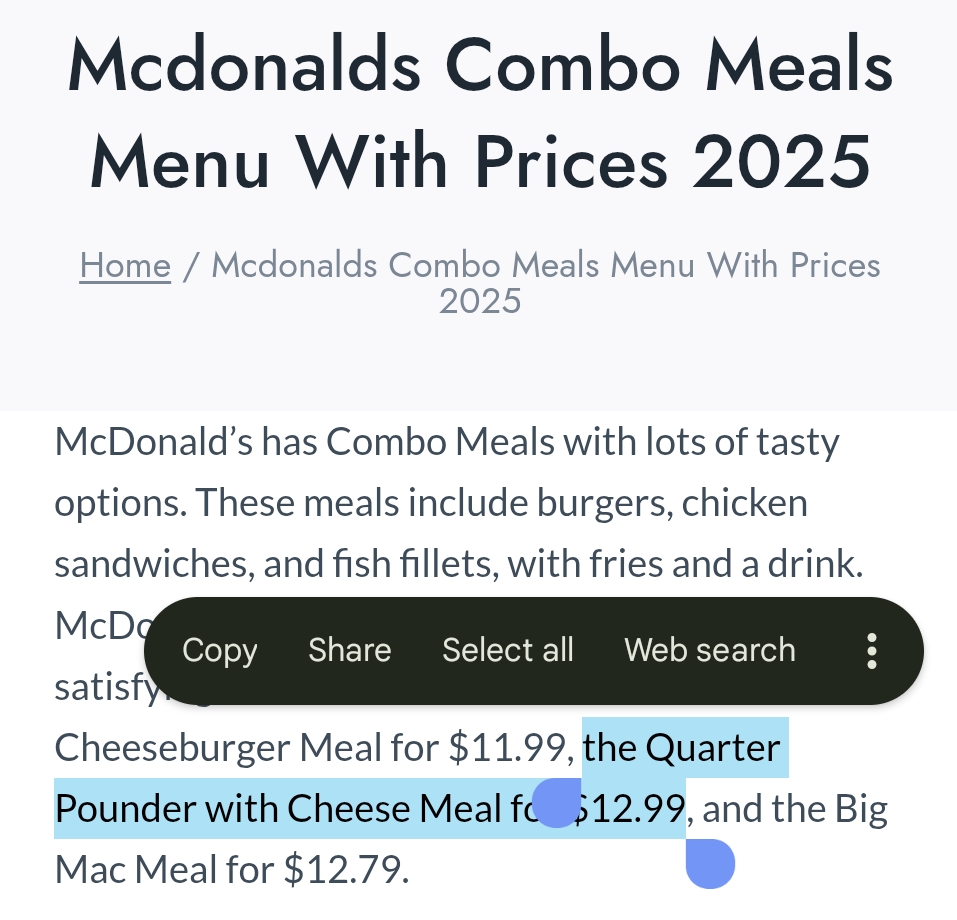
Task: Copy the selected text
Action: (x=220, y=651)
